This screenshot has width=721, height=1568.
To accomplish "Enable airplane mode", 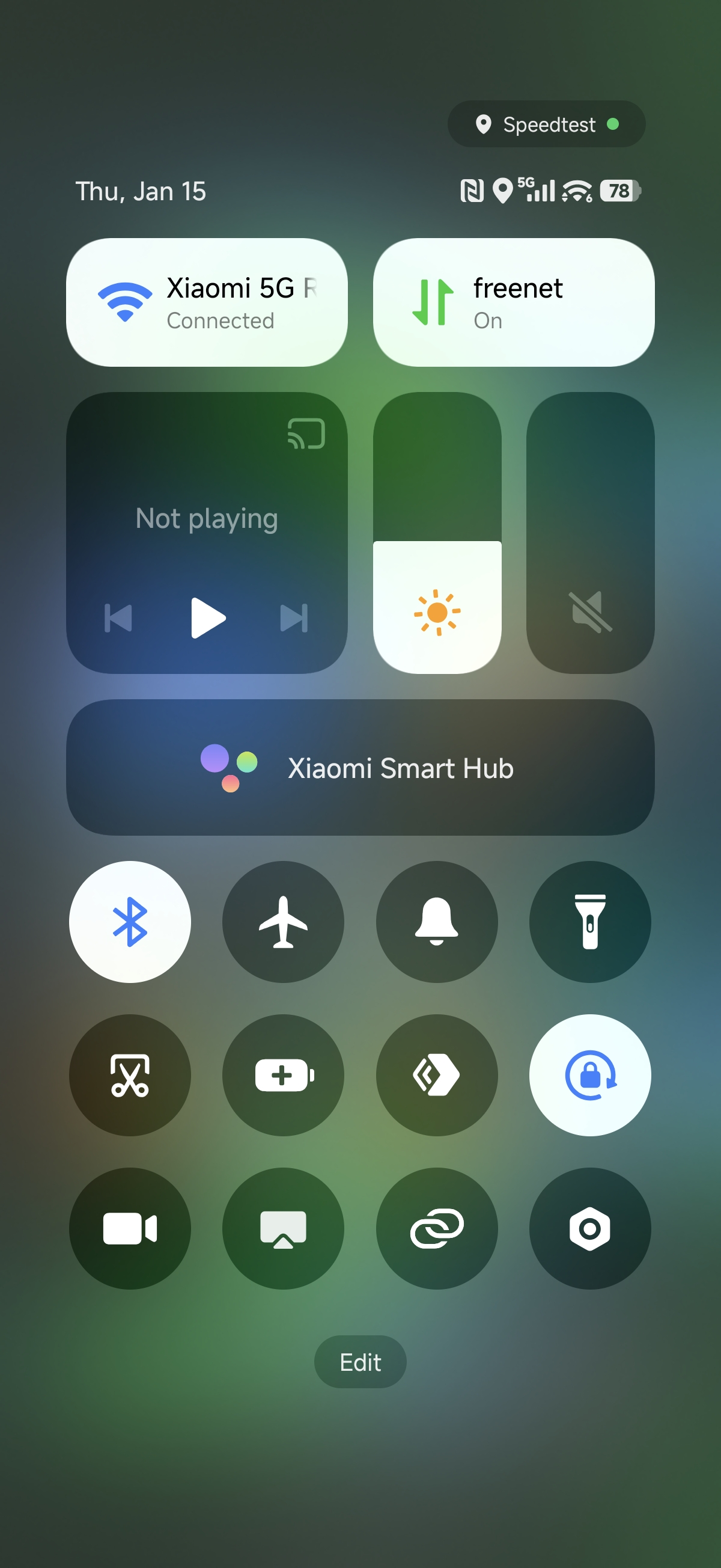I will [x=283, y=922].
